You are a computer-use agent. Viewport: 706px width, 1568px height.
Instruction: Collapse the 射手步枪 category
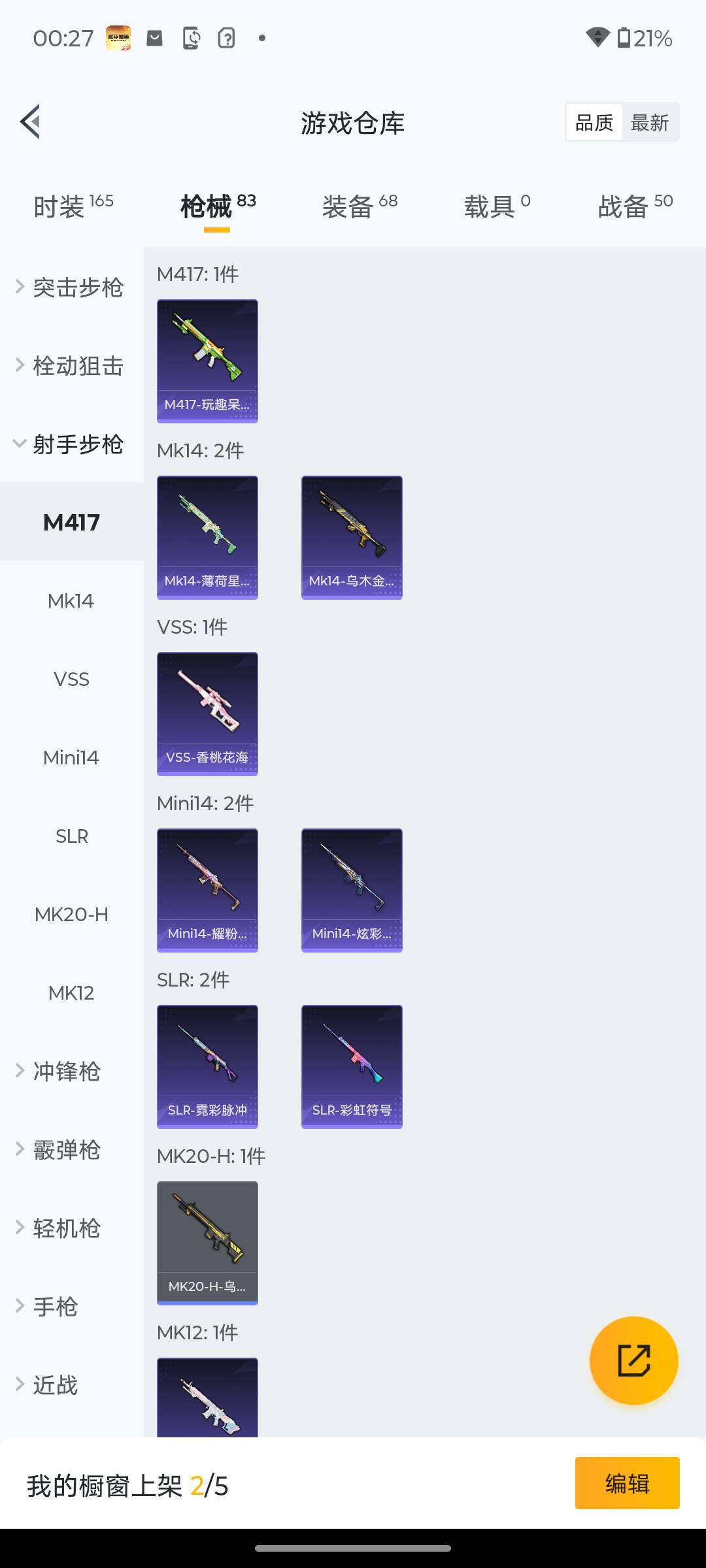point(72,444)
